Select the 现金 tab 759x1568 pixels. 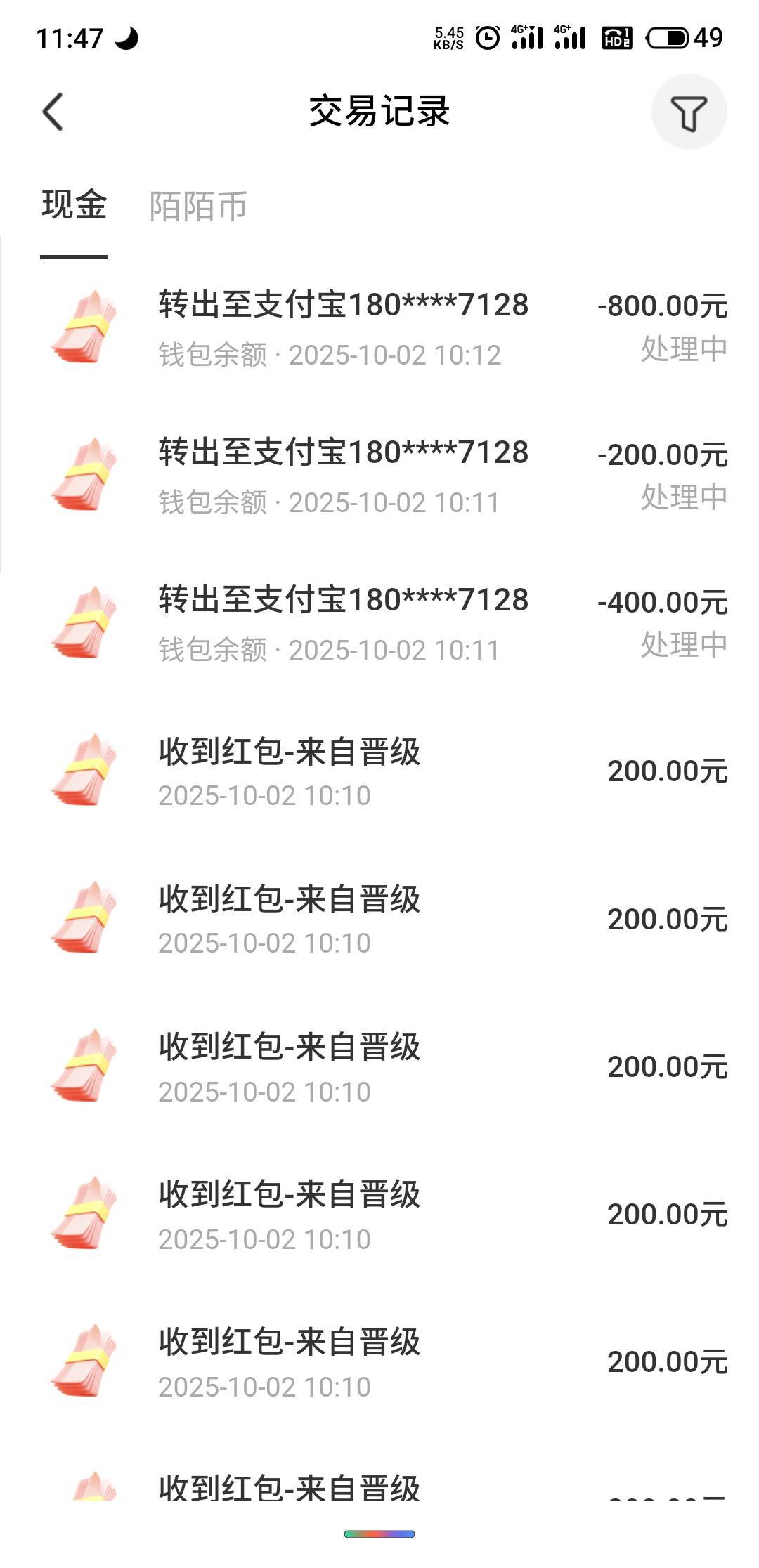click(74, 205)
